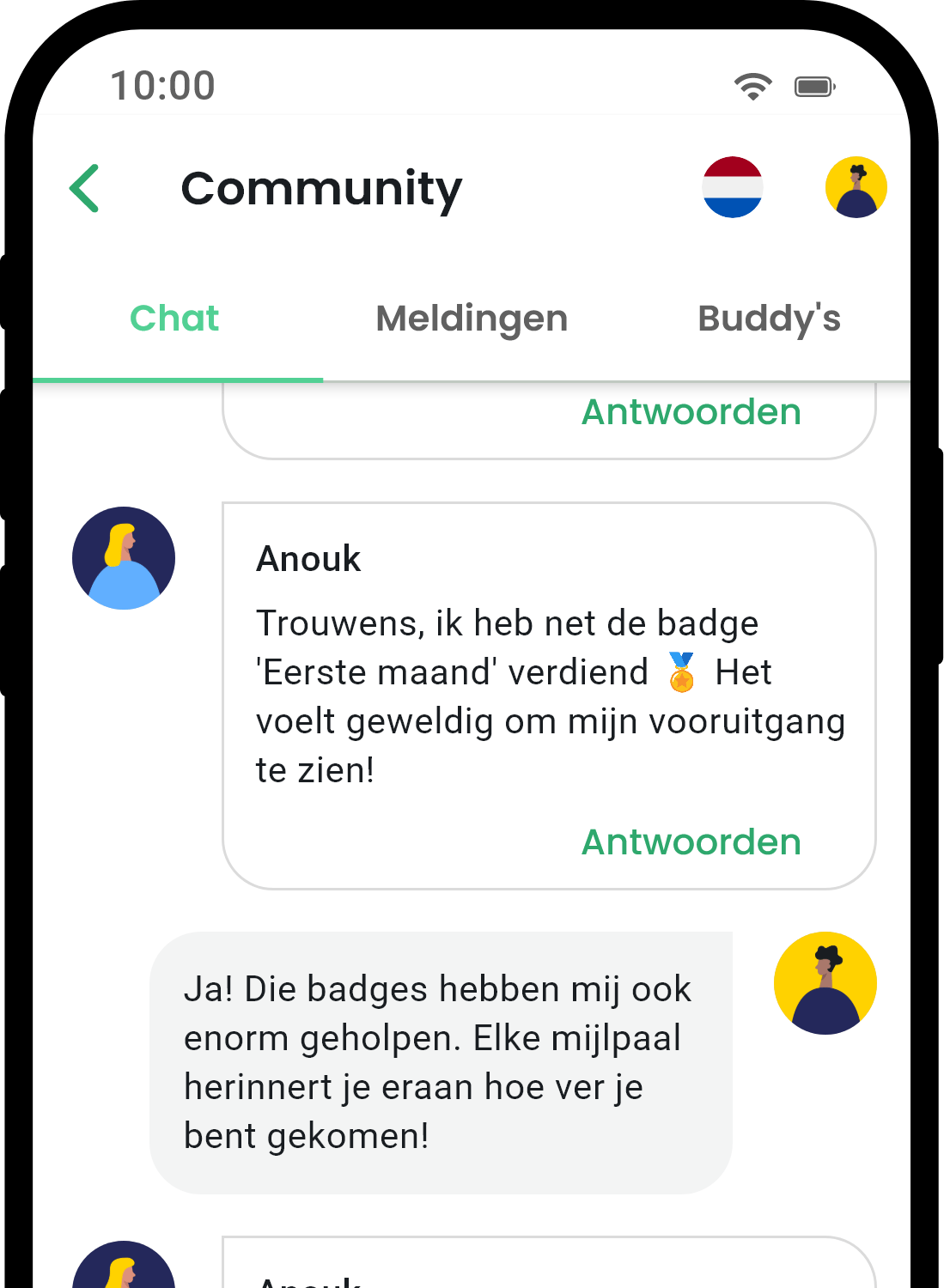Tap the back arrow to leave Community
The width and height of the screenshot is (944, 1288).
pos(83,187)
